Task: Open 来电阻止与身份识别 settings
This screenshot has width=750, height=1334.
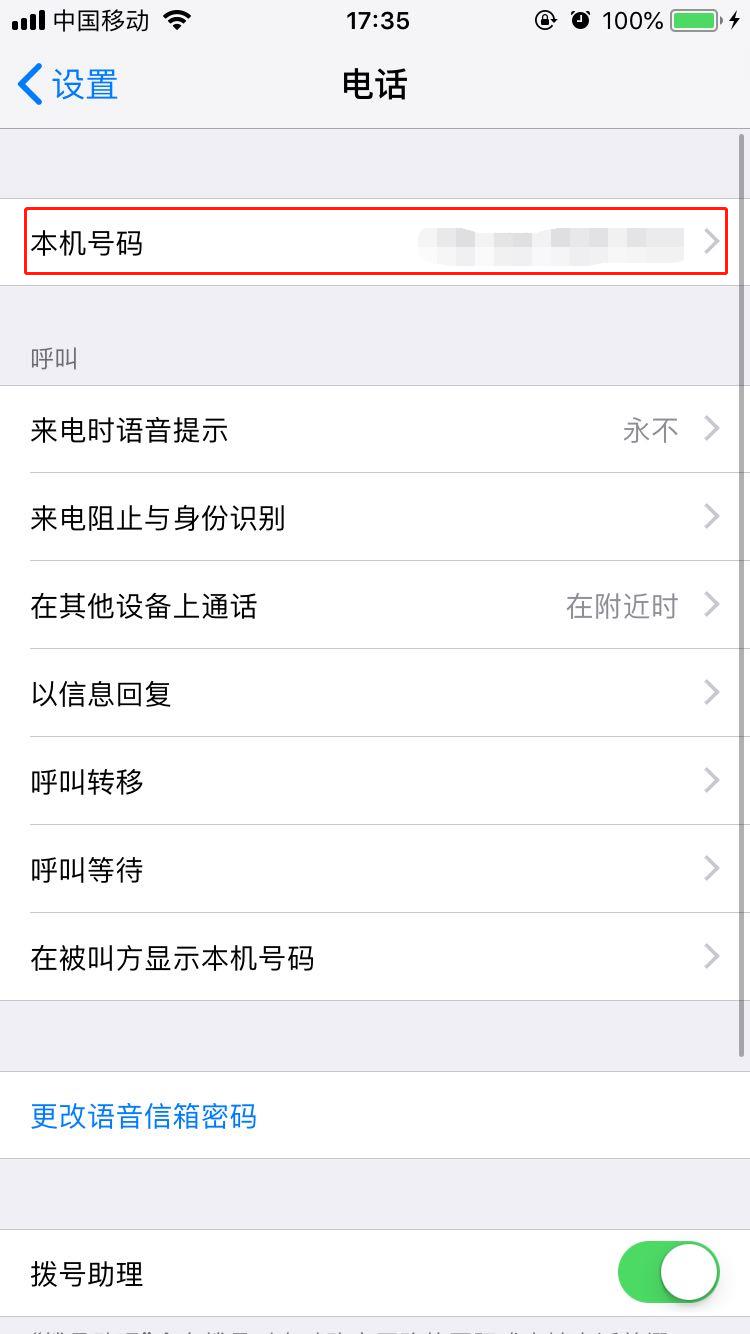Action: [375, 518]
